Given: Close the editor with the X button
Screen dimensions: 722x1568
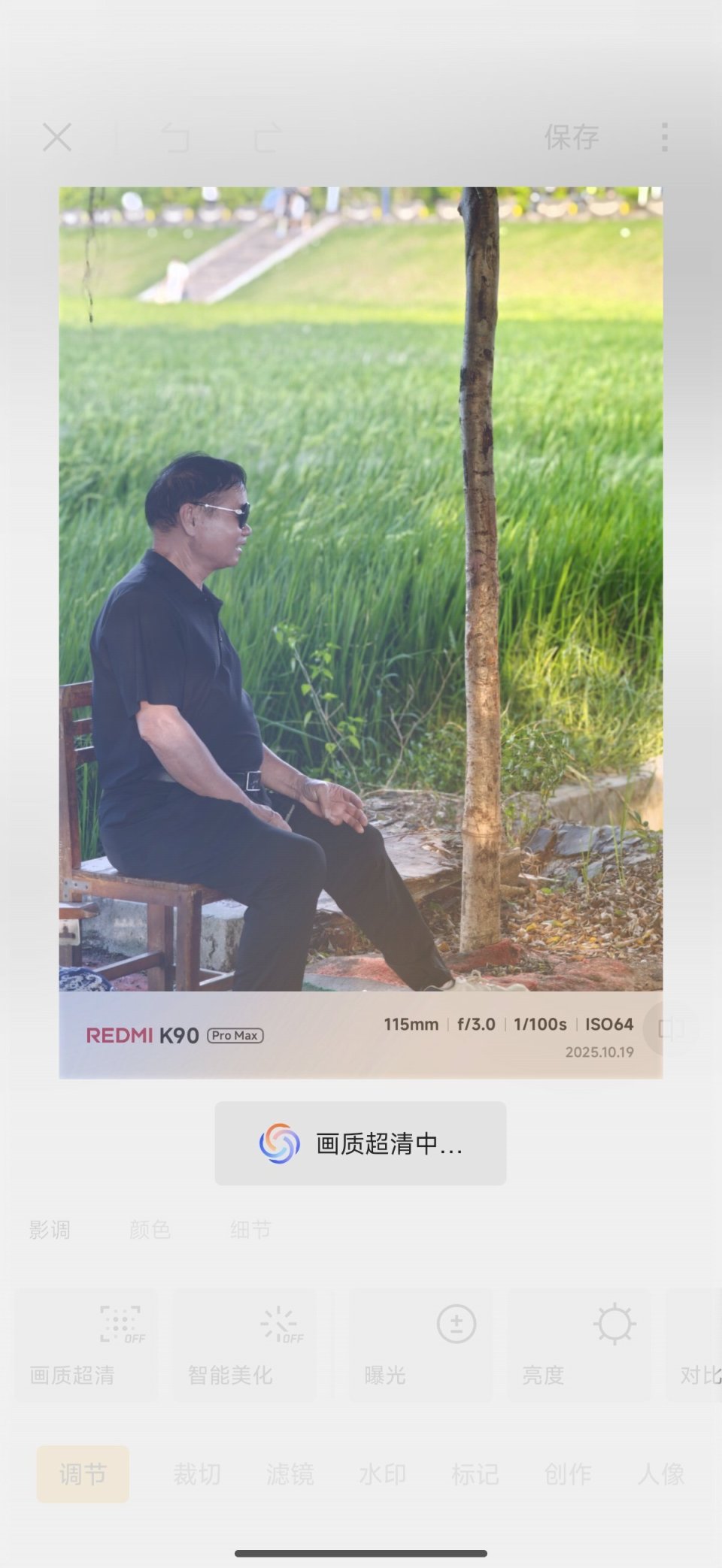Looking at the screenshot, I should 56,138.
